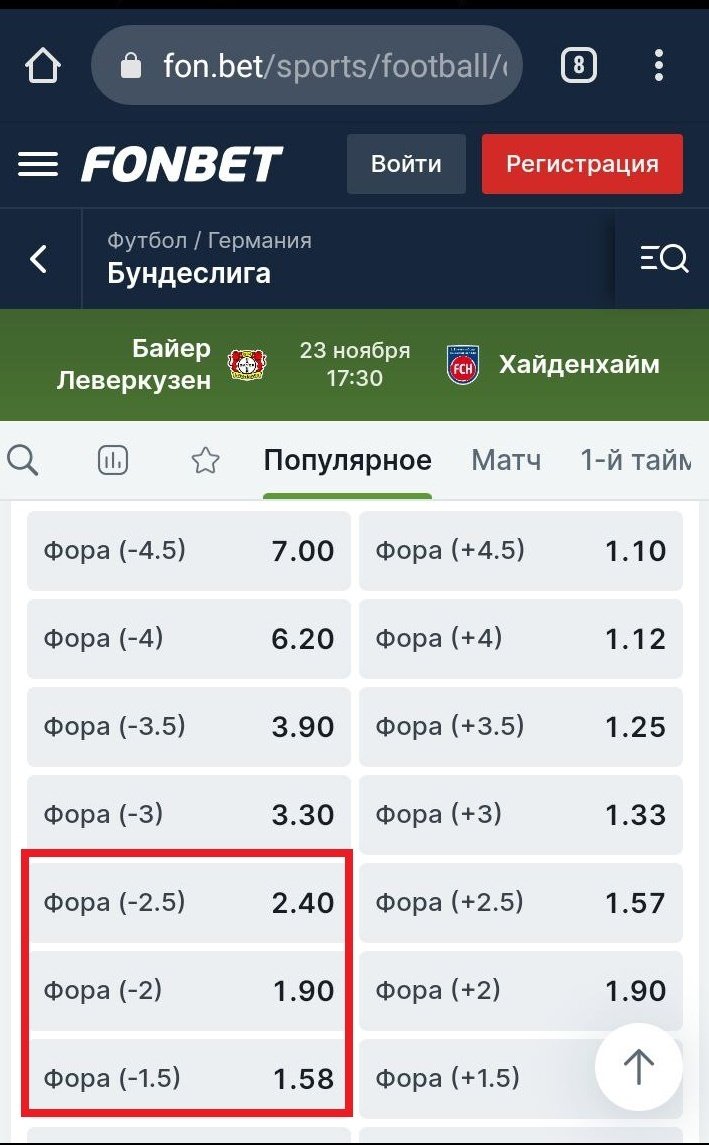Open the browser tabs switcher

pyautogui.click(x=578, y=66)
